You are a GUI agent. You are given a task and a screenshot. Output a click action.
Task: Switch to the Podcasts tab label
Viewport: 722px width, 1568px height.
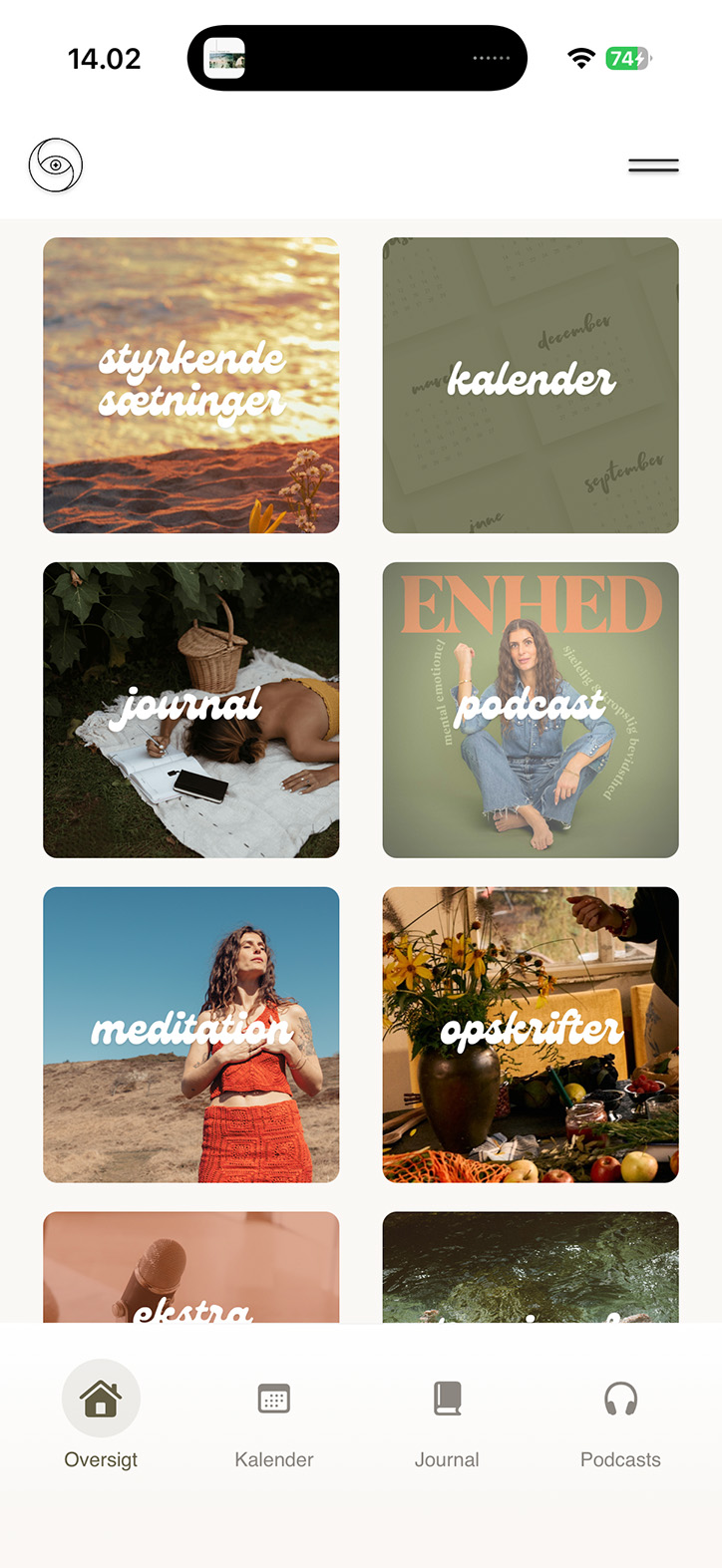620,1459
